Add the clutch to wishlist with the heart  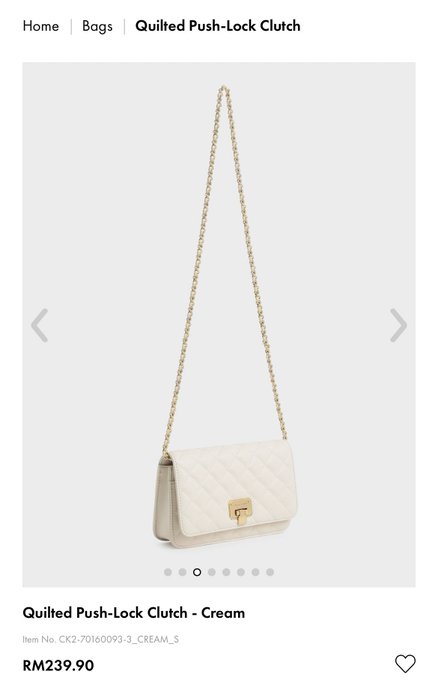405,664
